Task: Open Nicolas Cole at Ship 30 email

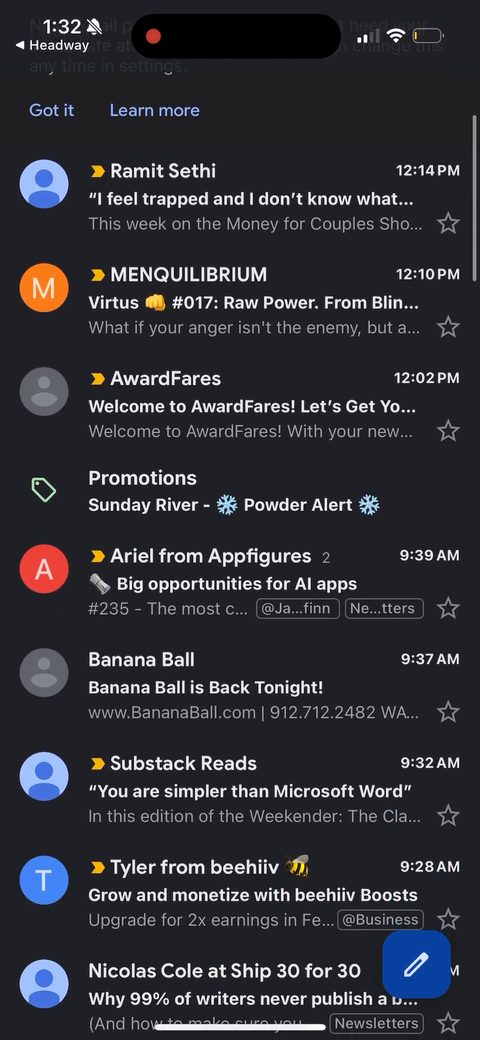Action: (199, 997)
